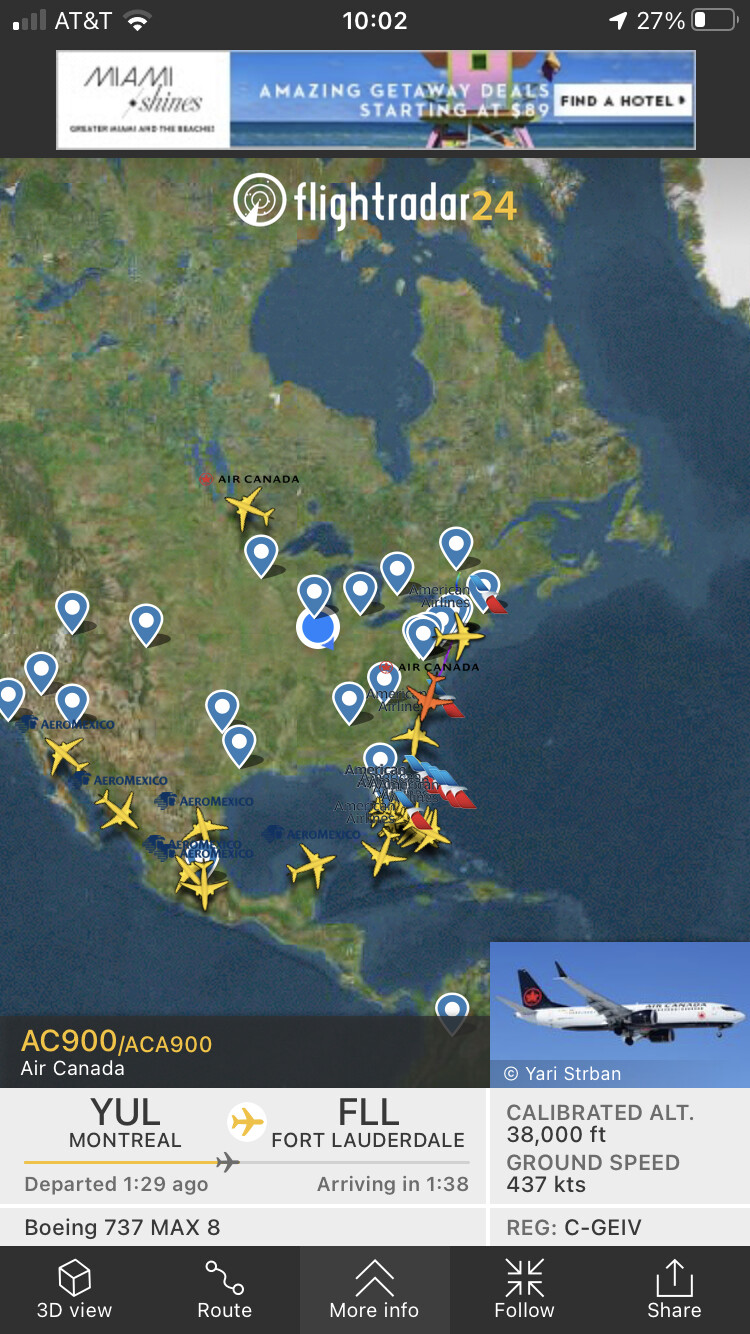
Task: Open the Air Canada aircraft photo
Action: pyautogui.click(x=620, y=1014)
